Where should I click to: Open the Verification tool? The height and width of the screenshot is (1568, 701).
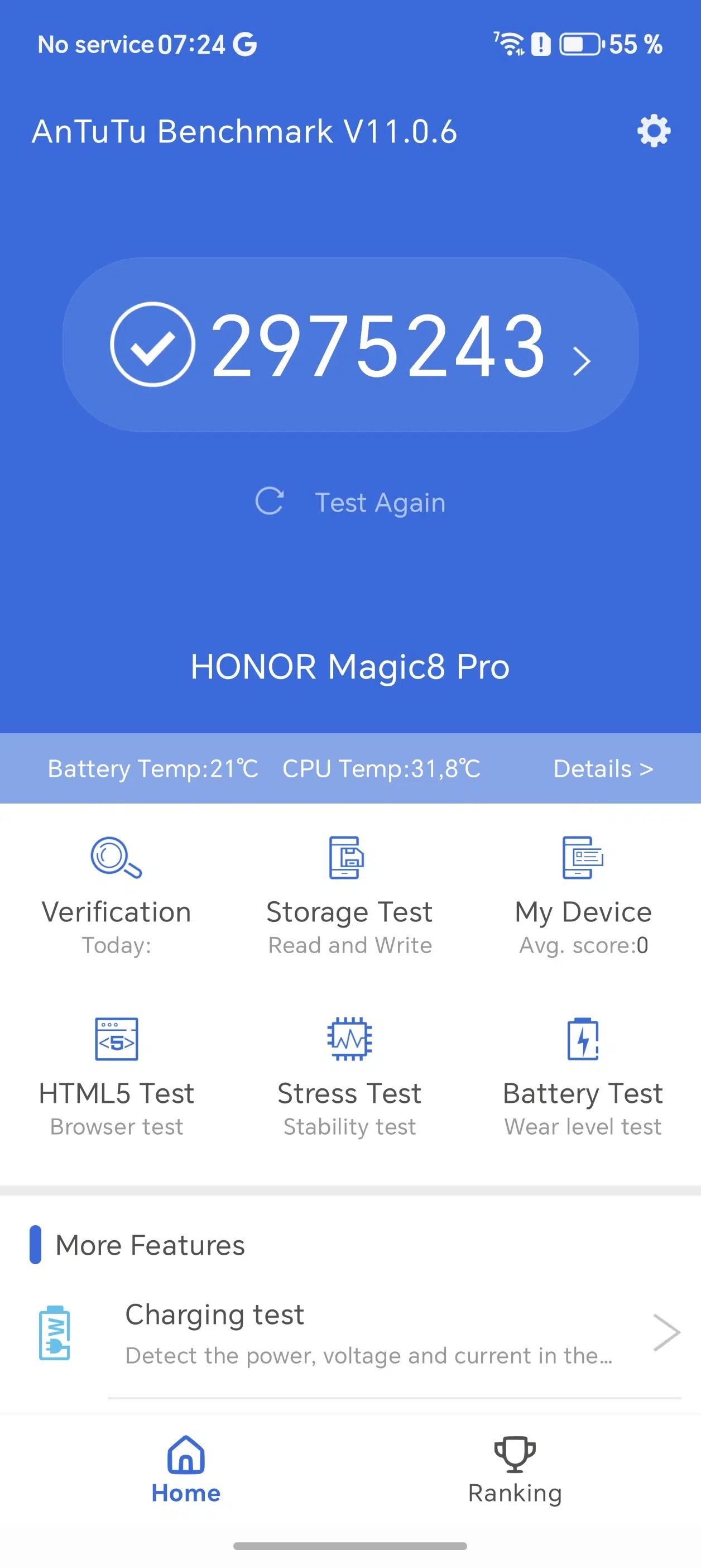pyautogui.click(x=116, y=895)
